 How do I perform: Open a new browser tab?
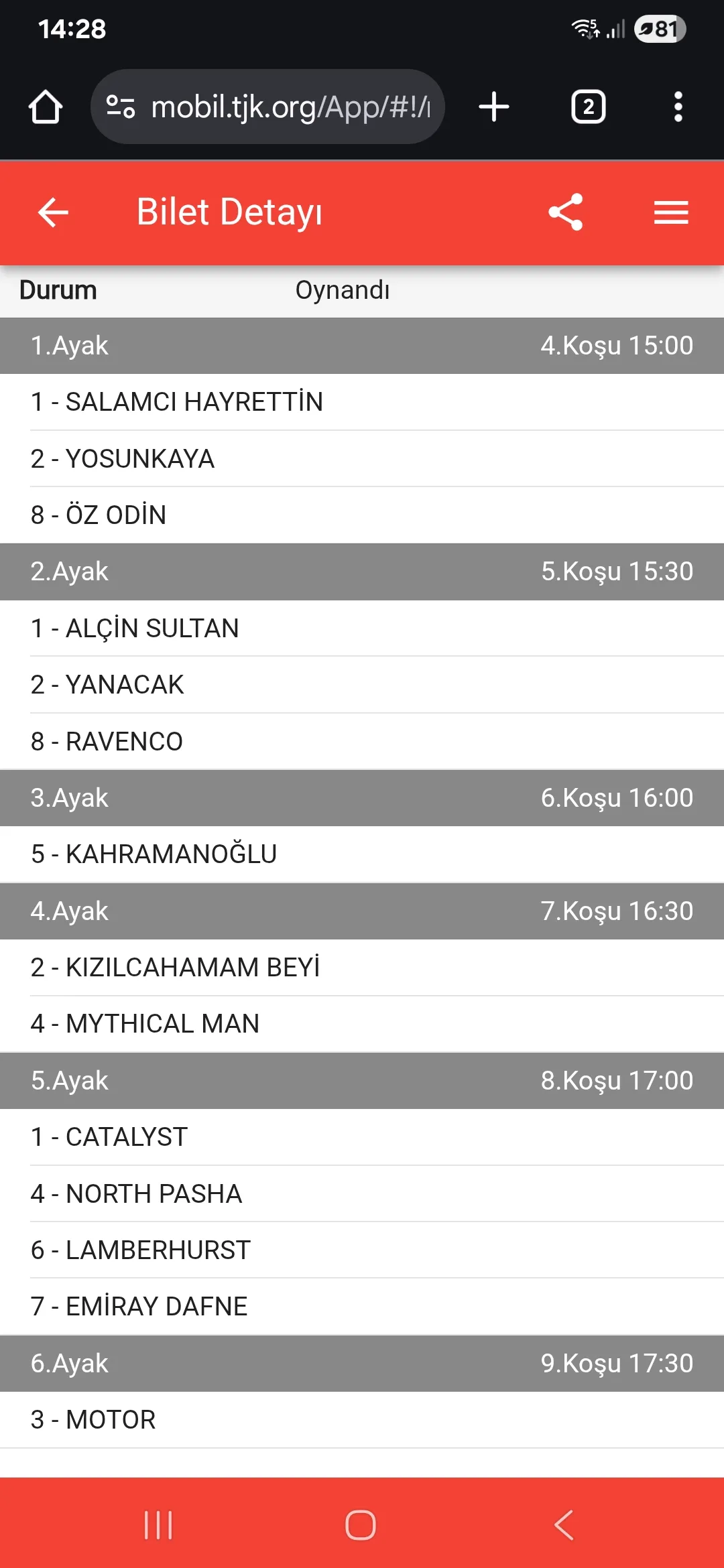[494, 107]
